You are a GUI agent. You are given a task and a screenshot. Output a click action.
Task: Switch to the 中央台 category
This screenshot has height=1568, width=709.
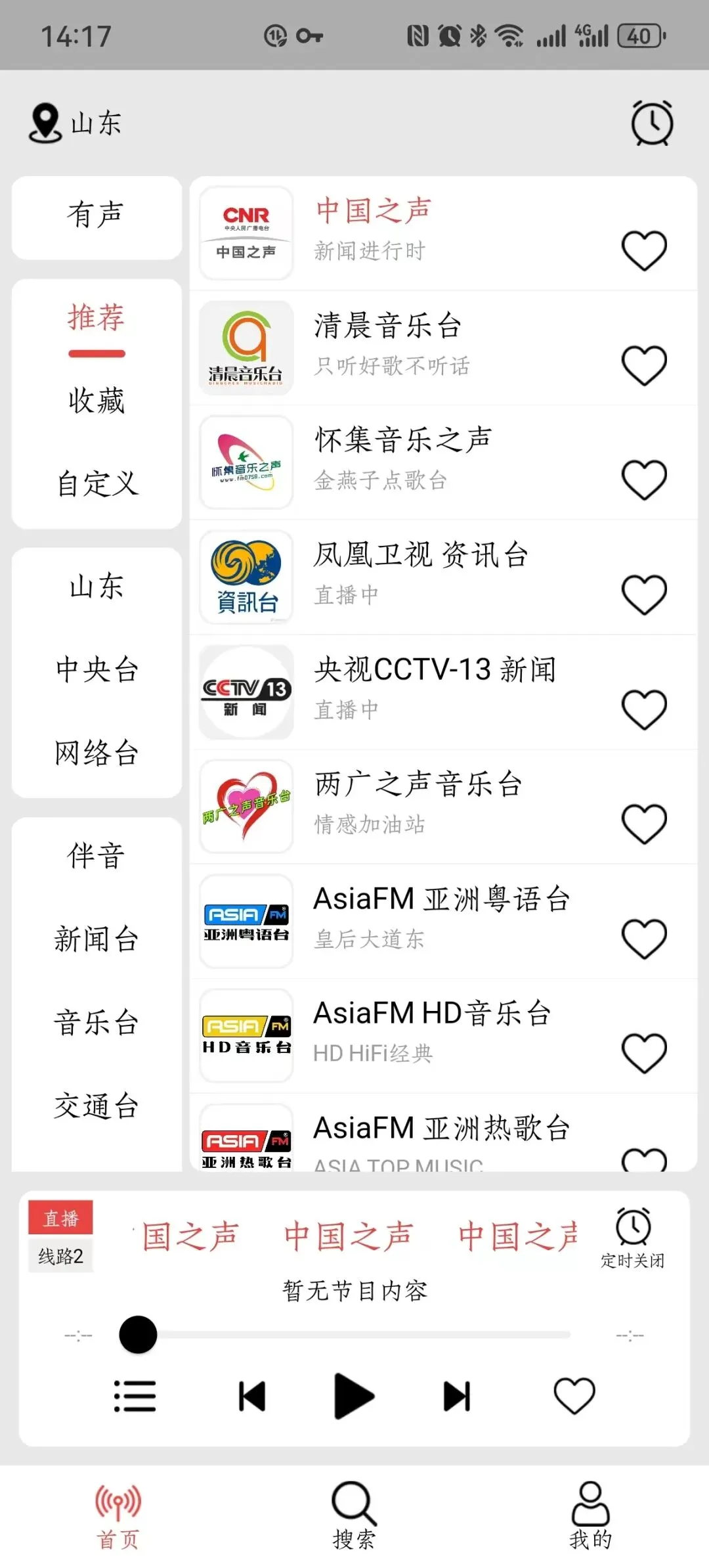(x=96, y=669)
